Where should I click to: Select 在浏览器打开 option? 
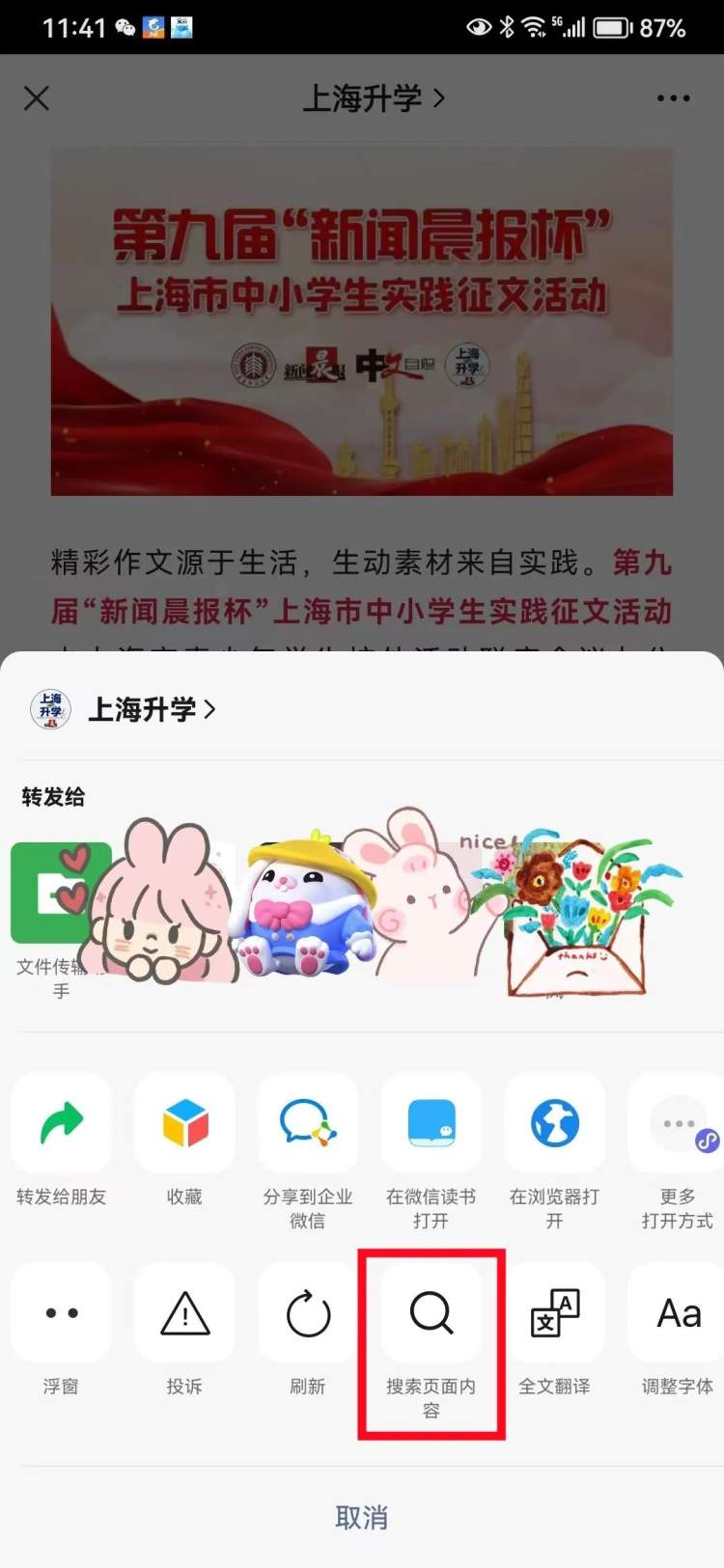click(554, 1124)
